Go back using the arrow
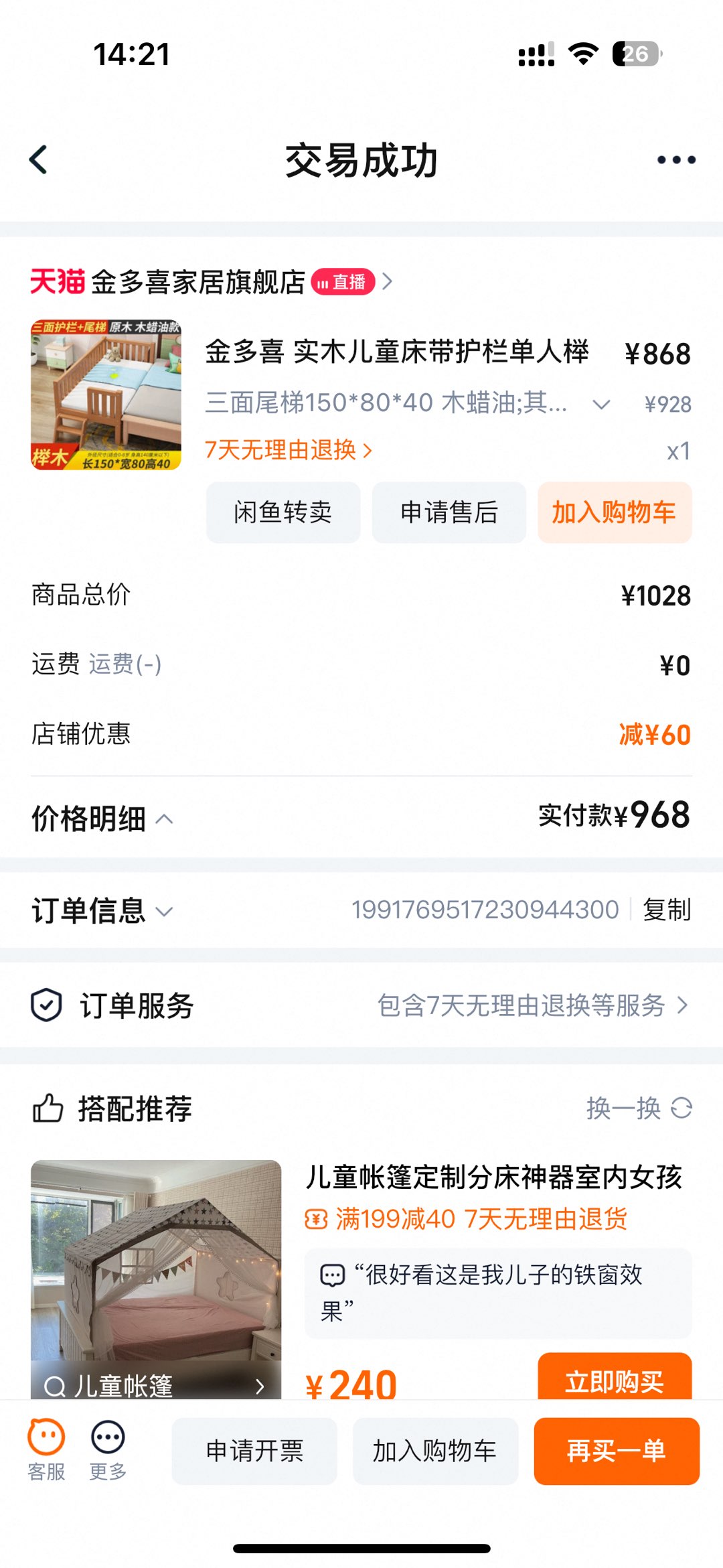This screenshot has width=723, height=1568. [x=39, y=160]
